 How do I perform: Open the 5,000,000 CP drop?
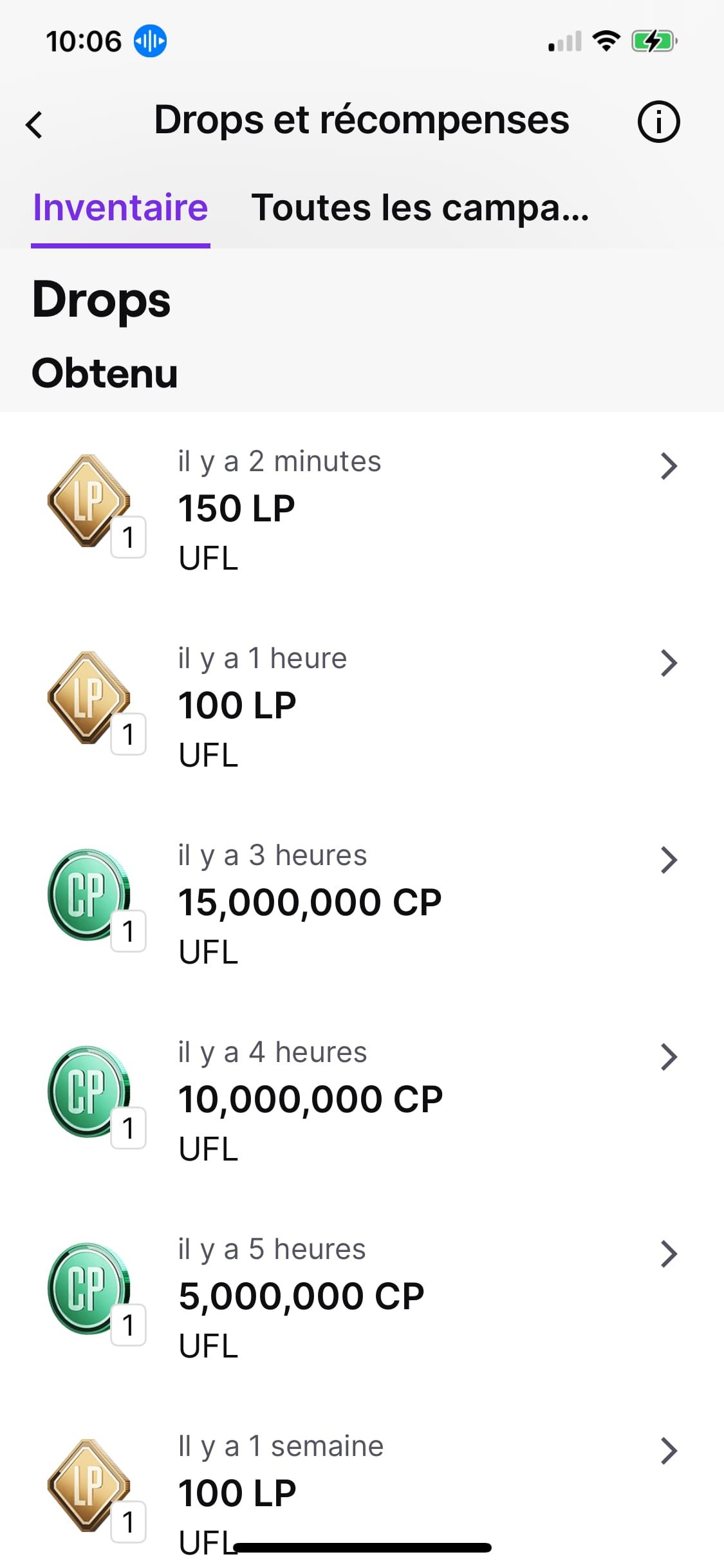pyautogui.click(x=362, y=1298)
